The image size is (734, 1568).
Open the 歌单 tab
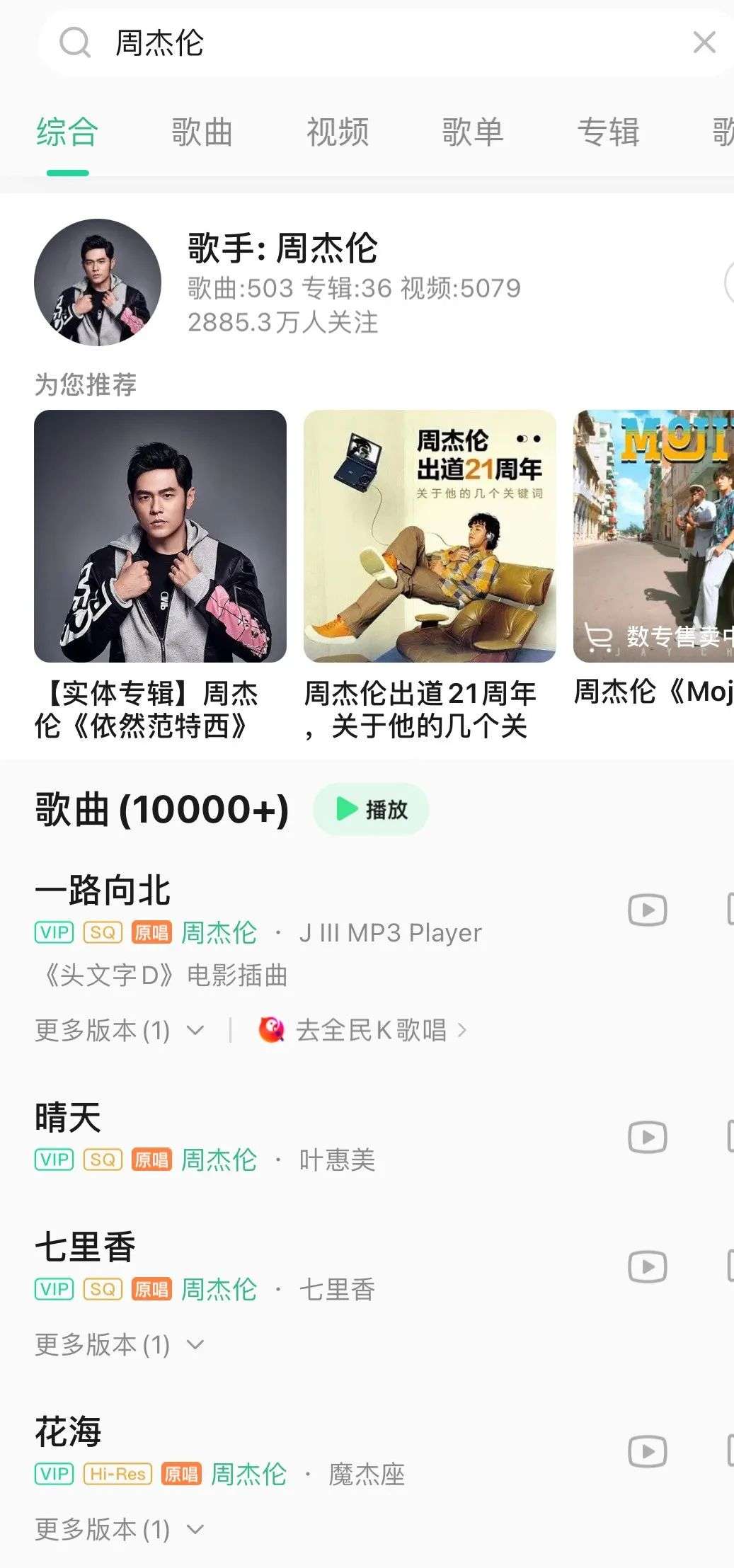(472, 132)
